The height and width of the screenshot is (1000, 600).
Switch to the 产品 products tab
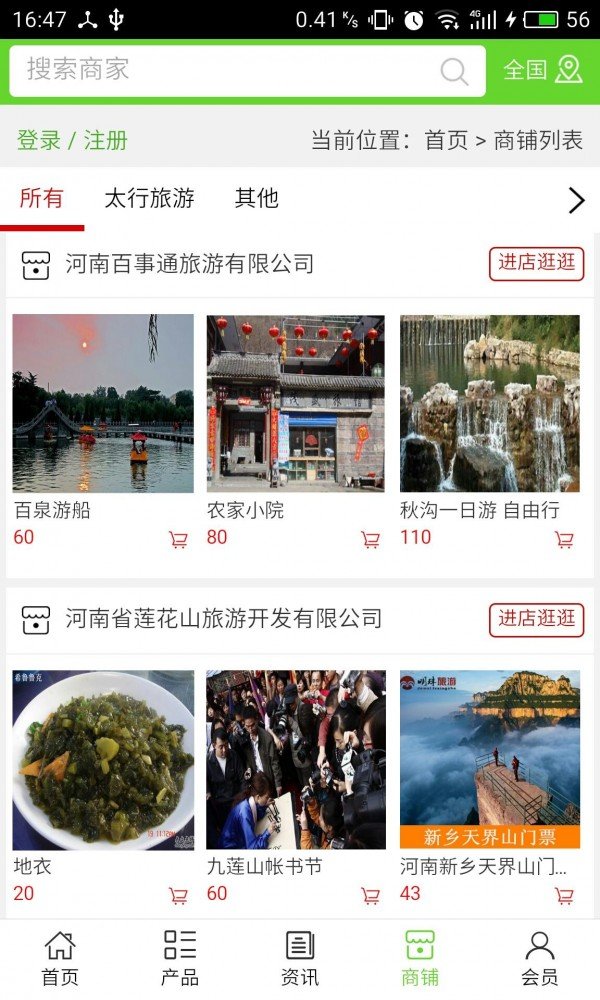point(180,958)
